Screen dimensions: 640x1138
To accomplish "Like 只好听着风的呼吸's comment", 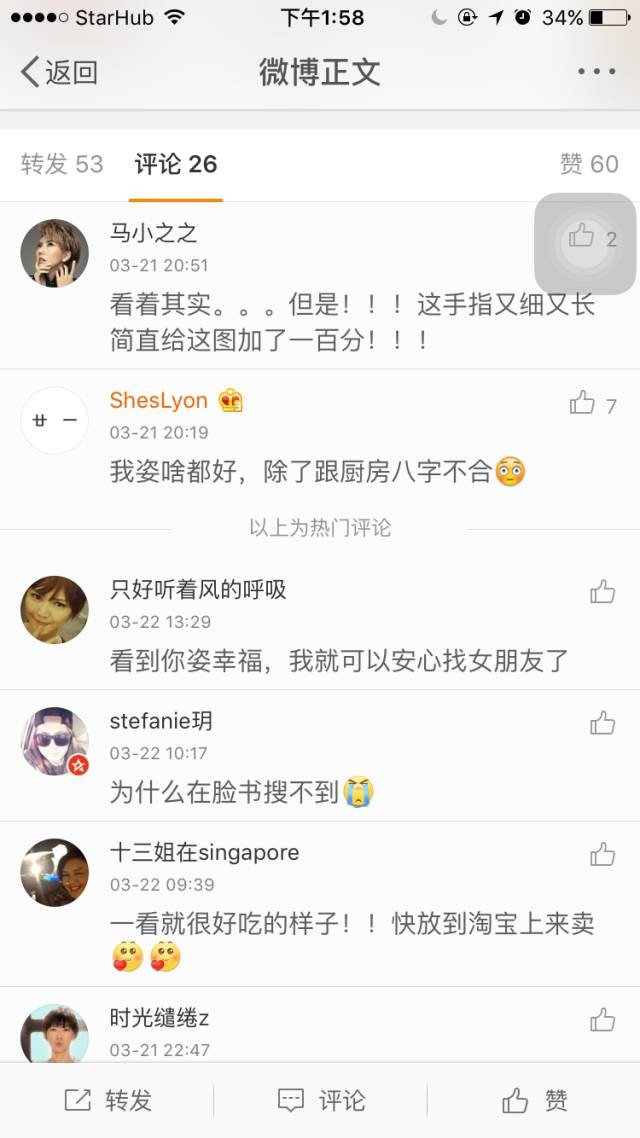I will click(x=602, y=592).
